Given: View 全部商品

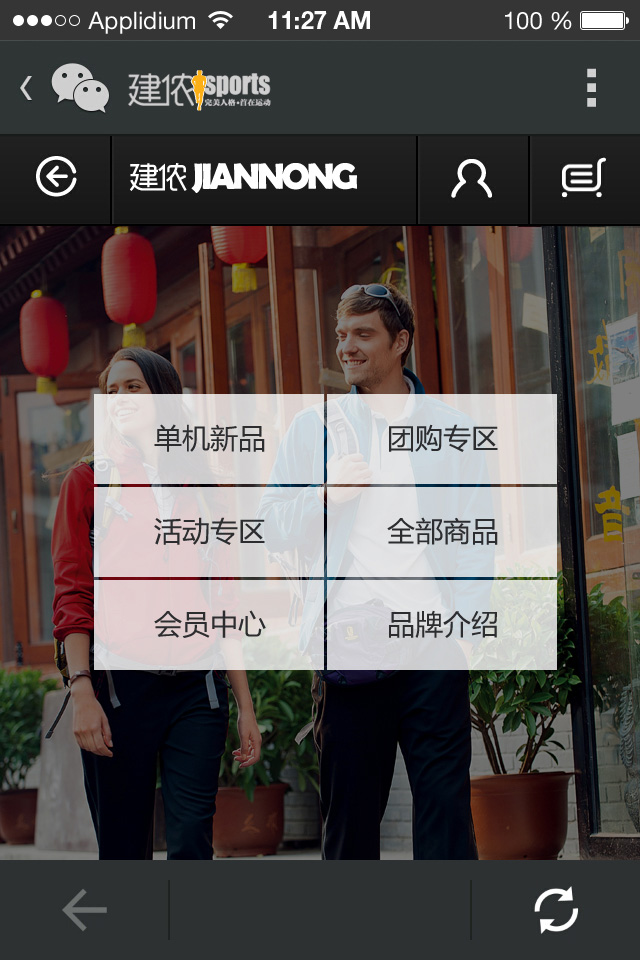Looking at the screenshot, I should (x=442, y=532).
